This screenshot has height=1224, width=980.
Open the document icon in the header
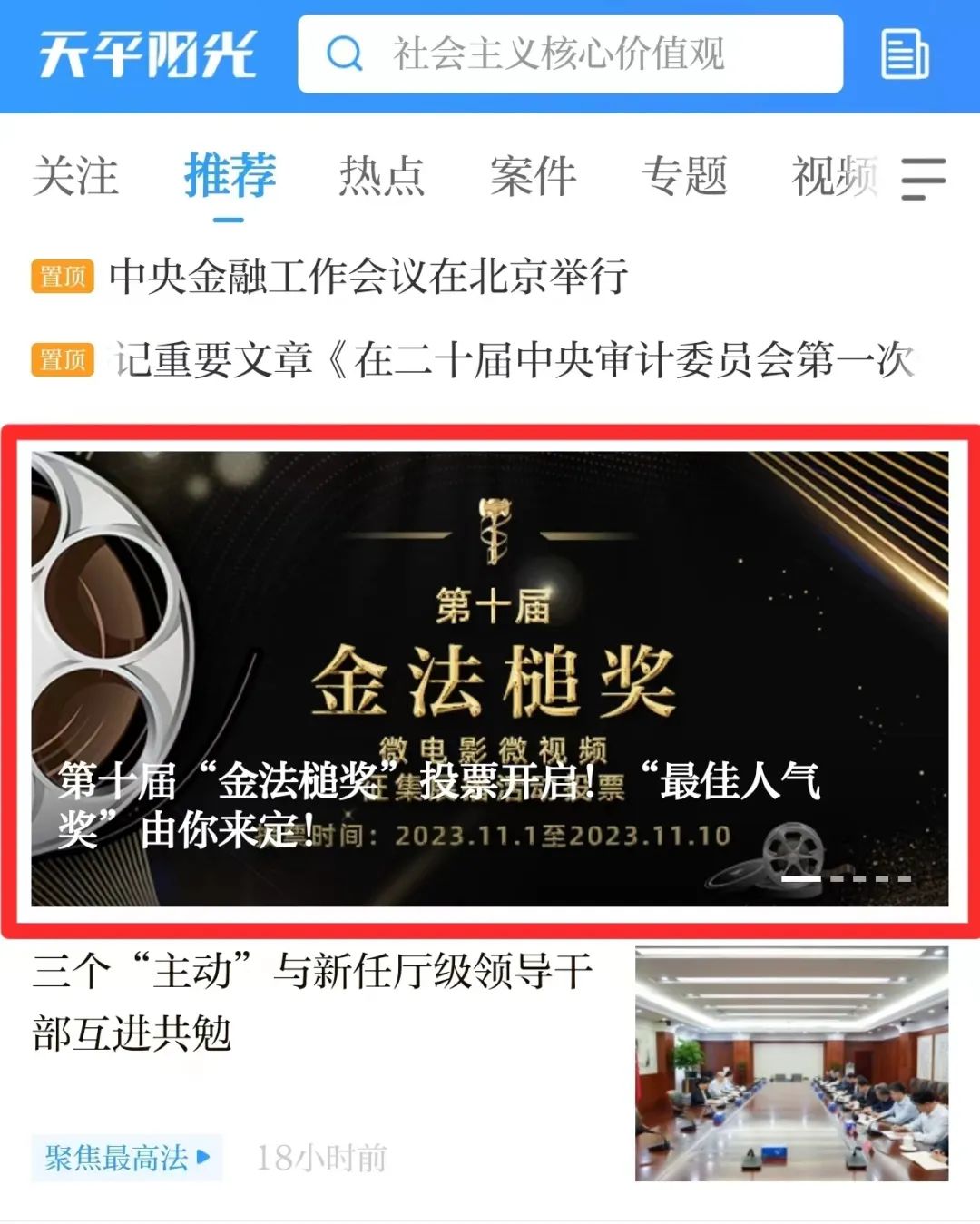pos(904,54)
